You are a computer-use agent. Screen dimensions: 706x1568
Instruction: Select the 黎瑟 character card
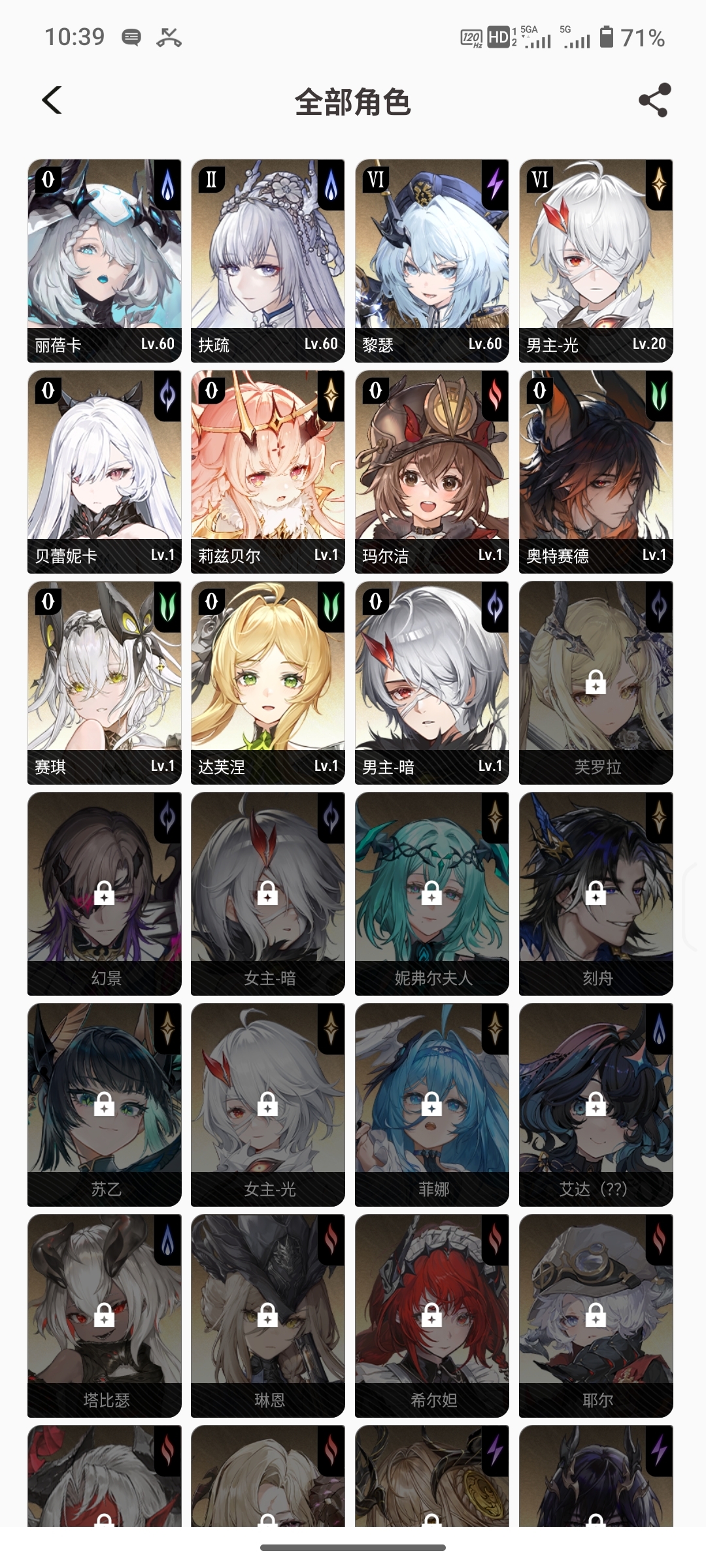click(x=432, y=261)
